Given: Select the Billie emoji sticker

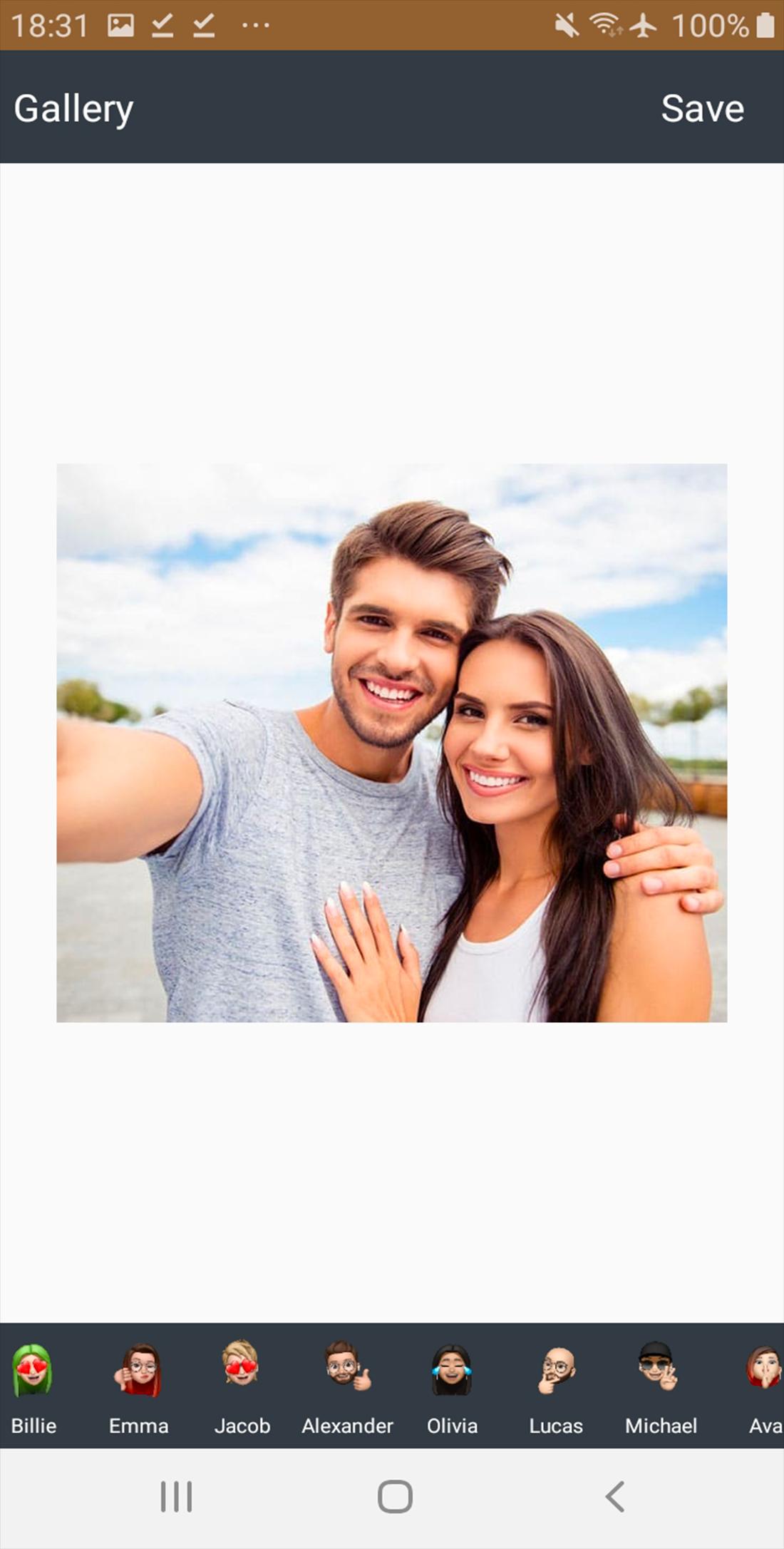Looking at the screenshot, I should [33, 1384].
